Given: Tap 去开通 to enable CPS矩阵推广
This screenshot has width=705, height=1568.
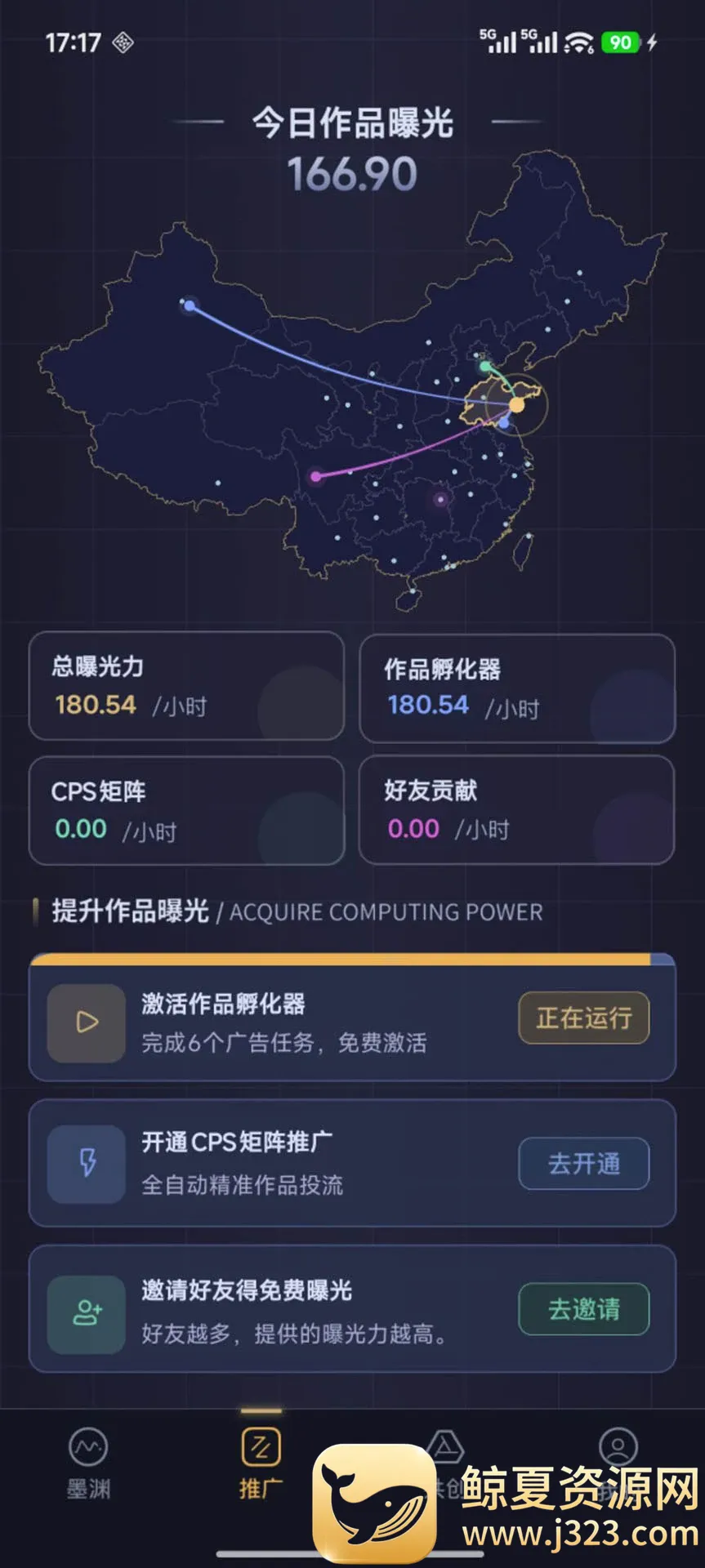Looking at the screenshot, I should tap(583, 1163).
